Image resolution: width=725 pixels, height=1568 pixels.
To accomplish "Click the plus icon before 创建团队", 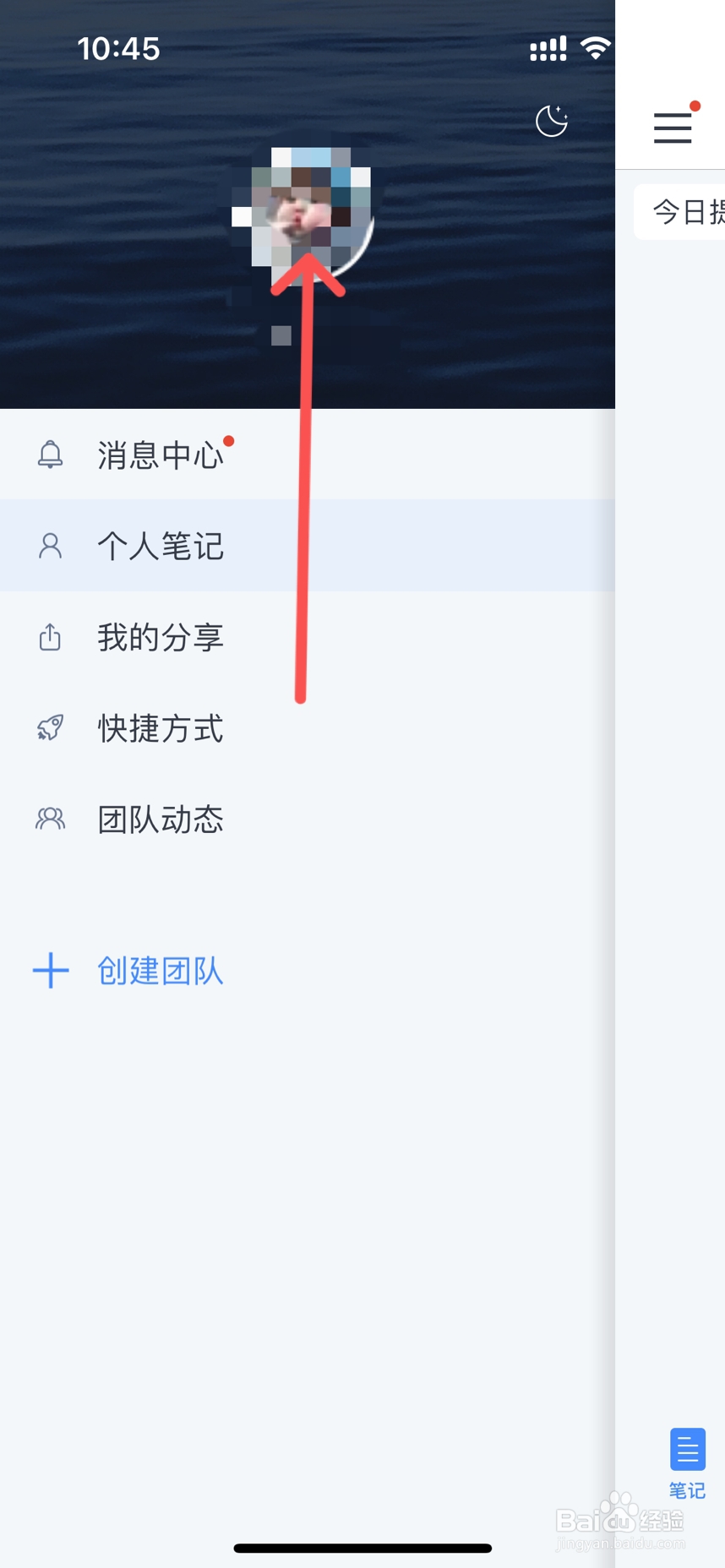I will click(x=50, y=971).
